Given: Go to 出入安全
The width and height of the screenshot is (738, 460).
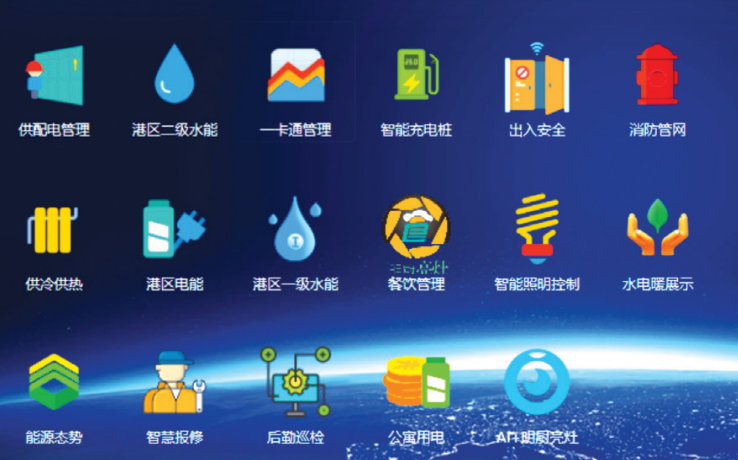Looking at the screenshot, I should point(536,76).
